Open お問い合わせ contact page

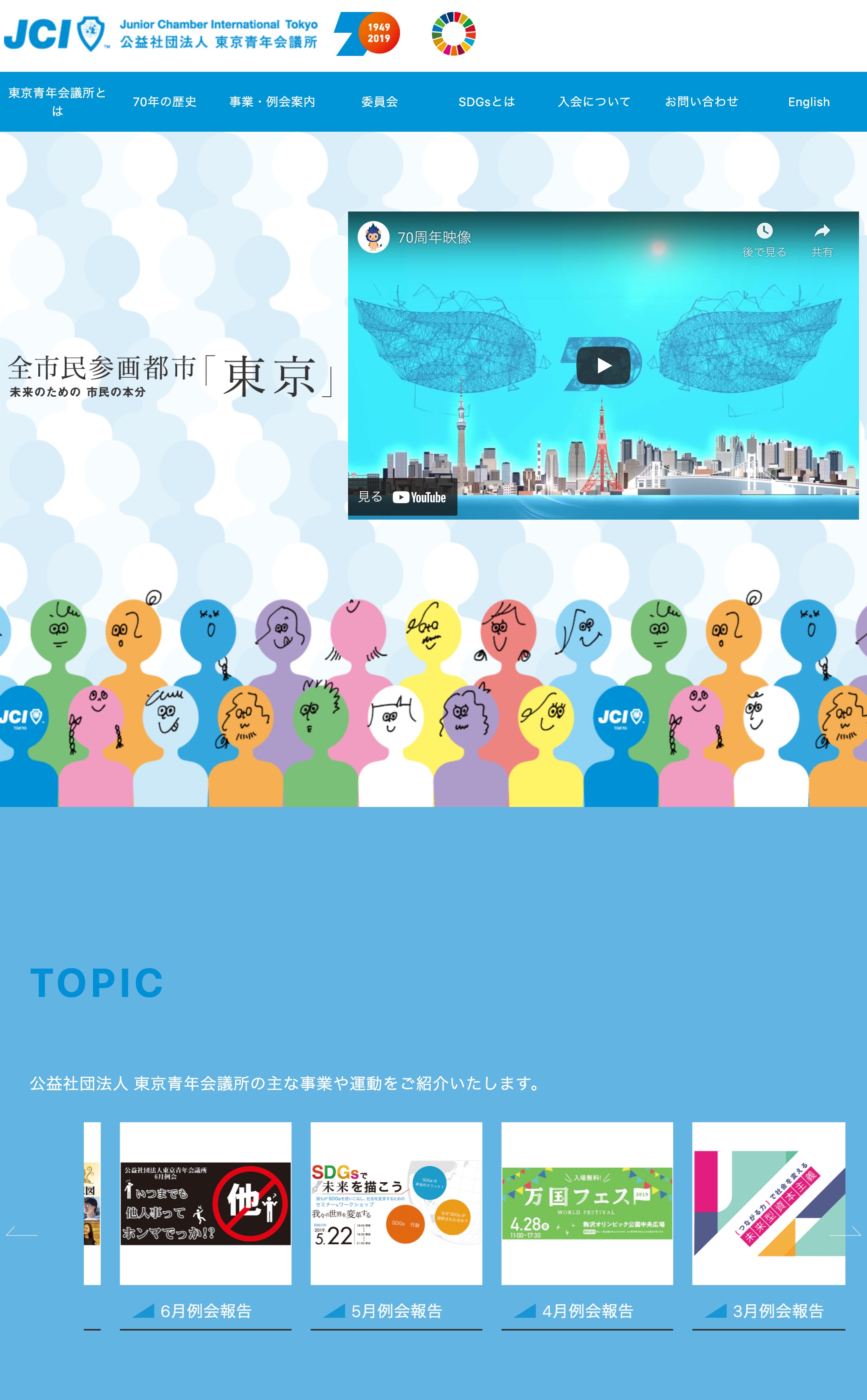(x=701, y=101)
